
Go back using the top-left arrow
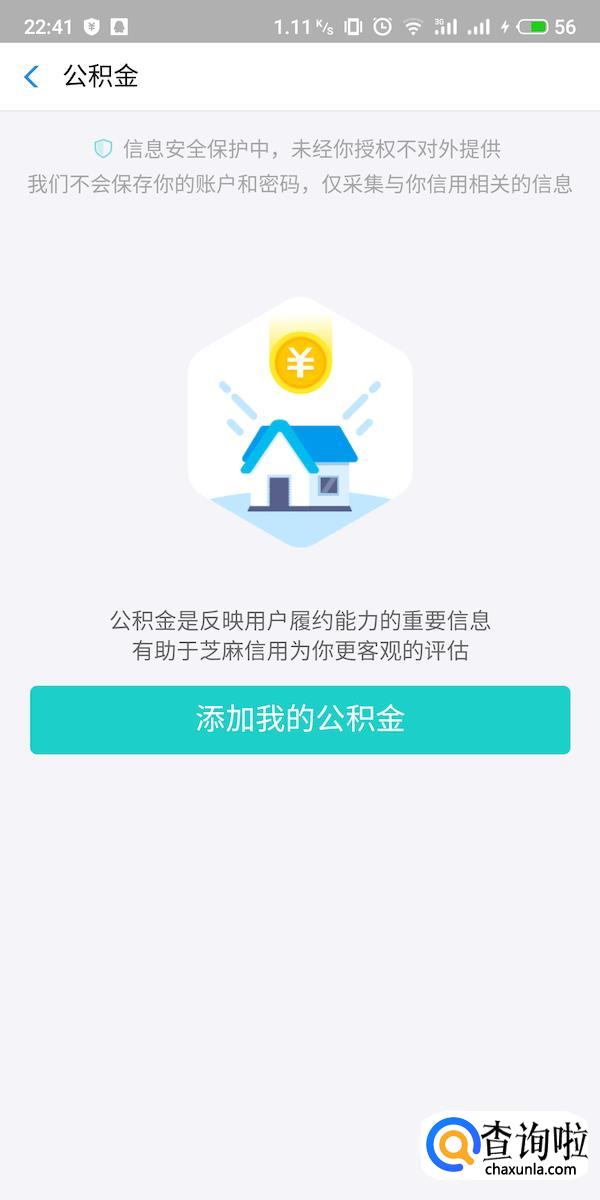32,77
